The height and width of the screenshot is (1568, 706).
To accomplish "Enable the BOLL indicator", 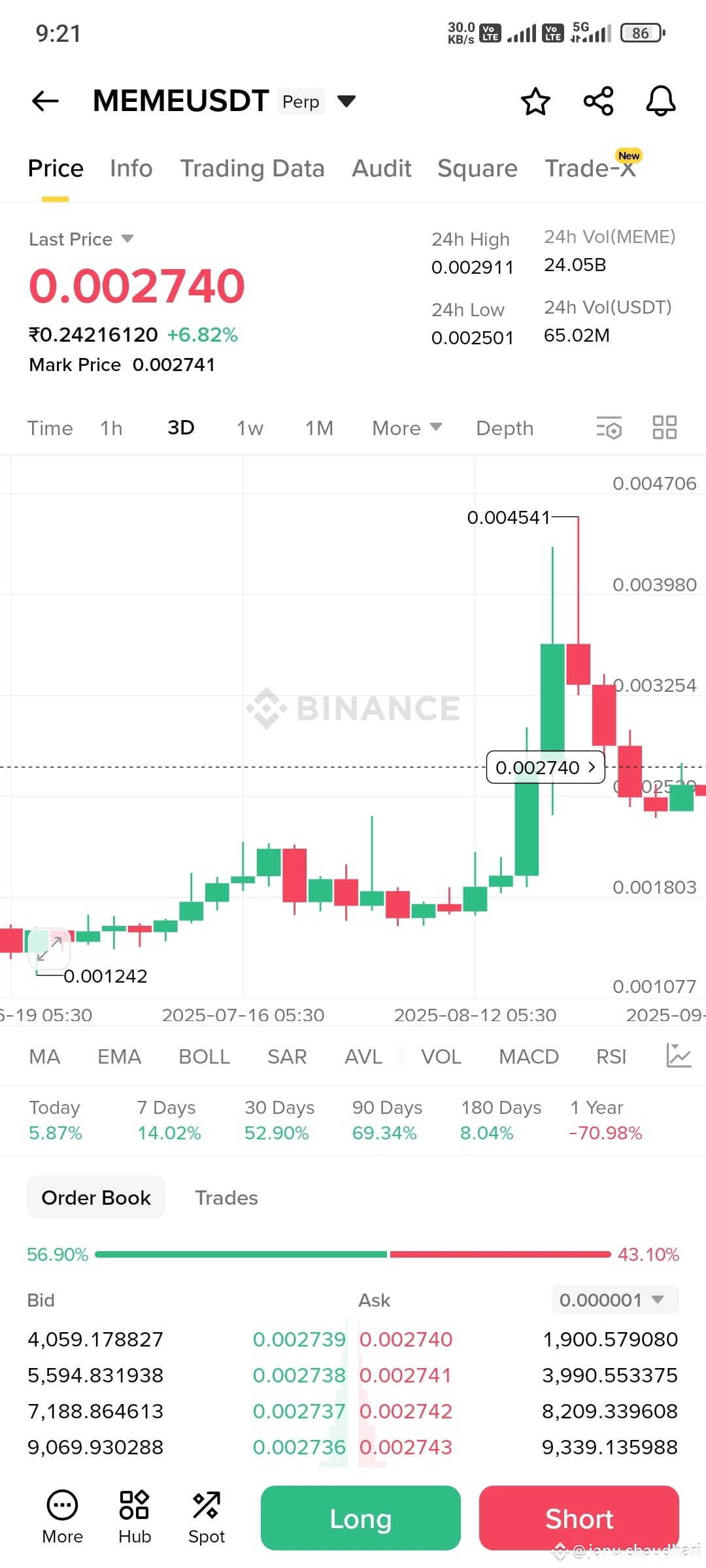I will [204, 1057].
